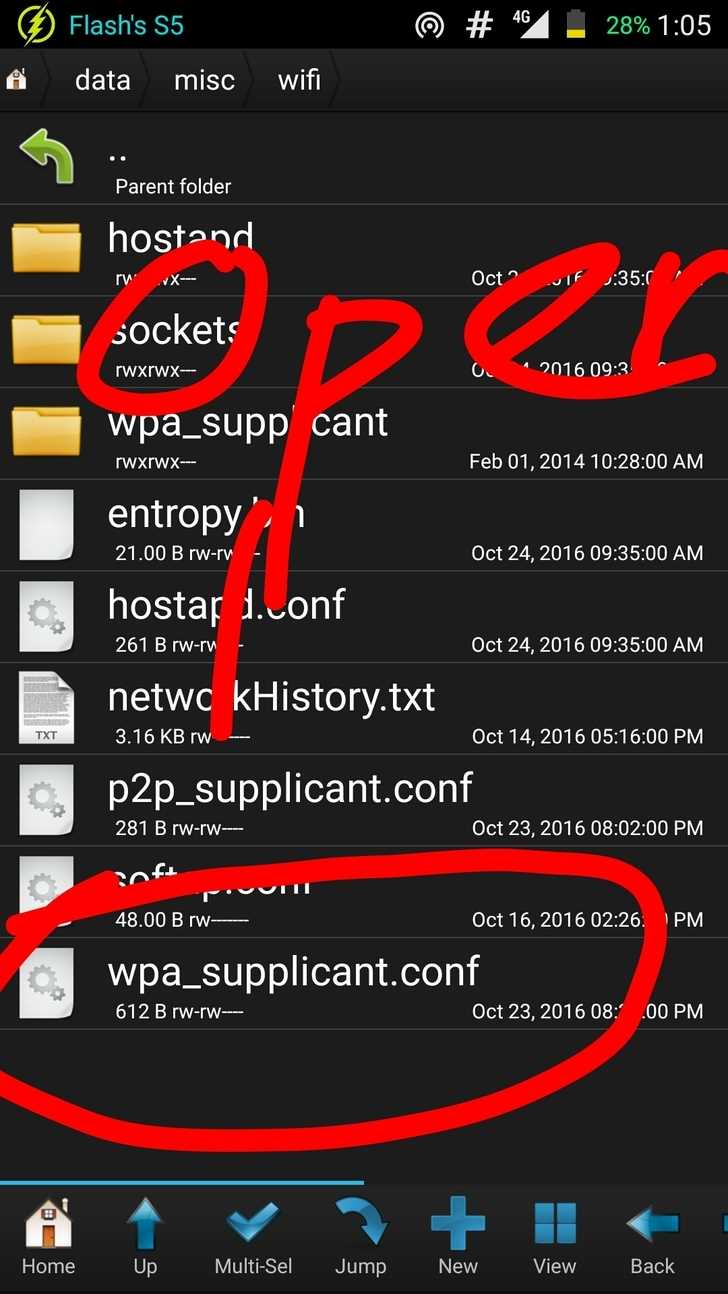Create a New item
728x1294 pixels.
(457, 1238)
